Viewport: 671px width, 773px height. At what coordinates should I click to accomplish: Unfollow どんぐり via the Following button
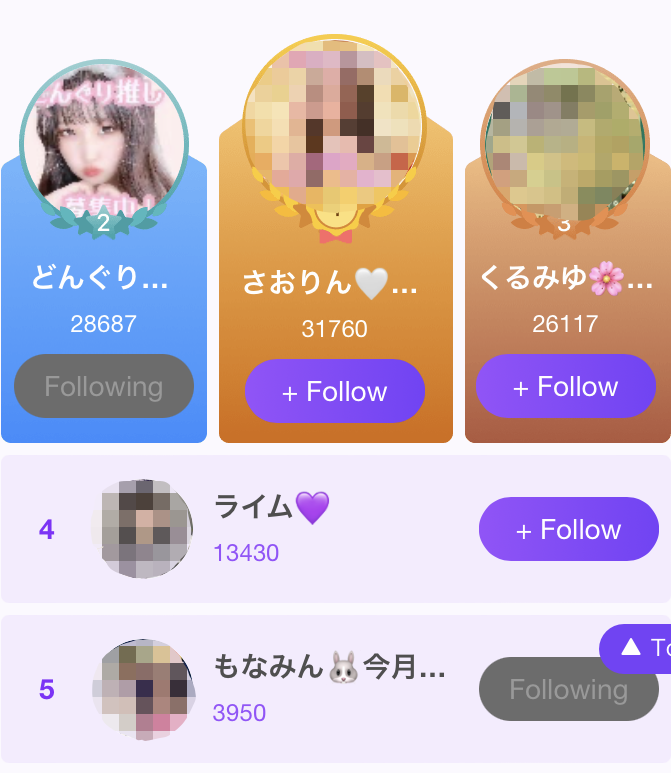tap(103, 386)
